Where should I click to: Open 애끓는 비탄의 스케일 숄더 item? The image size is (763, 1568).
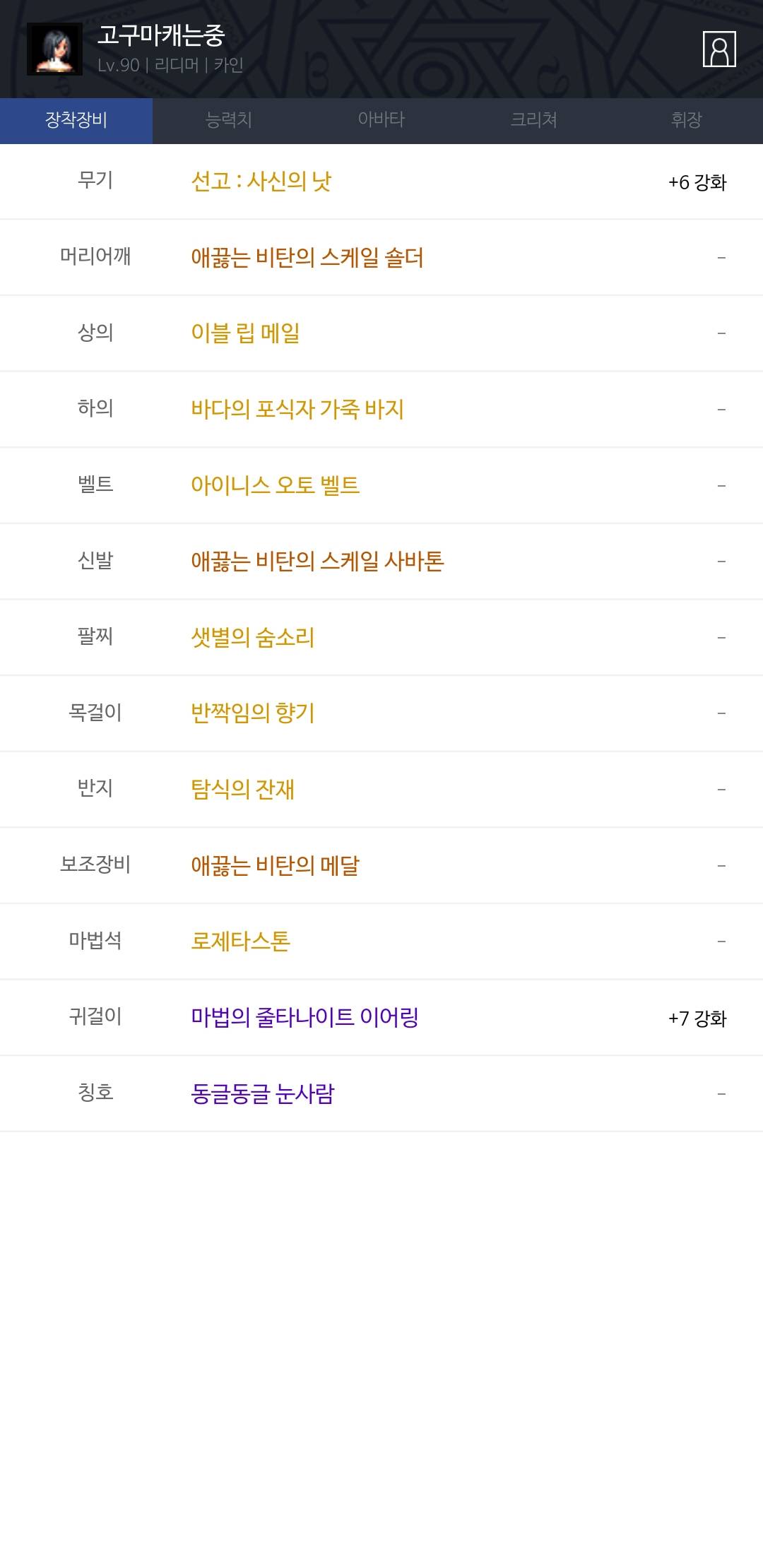tap(307, 258)
